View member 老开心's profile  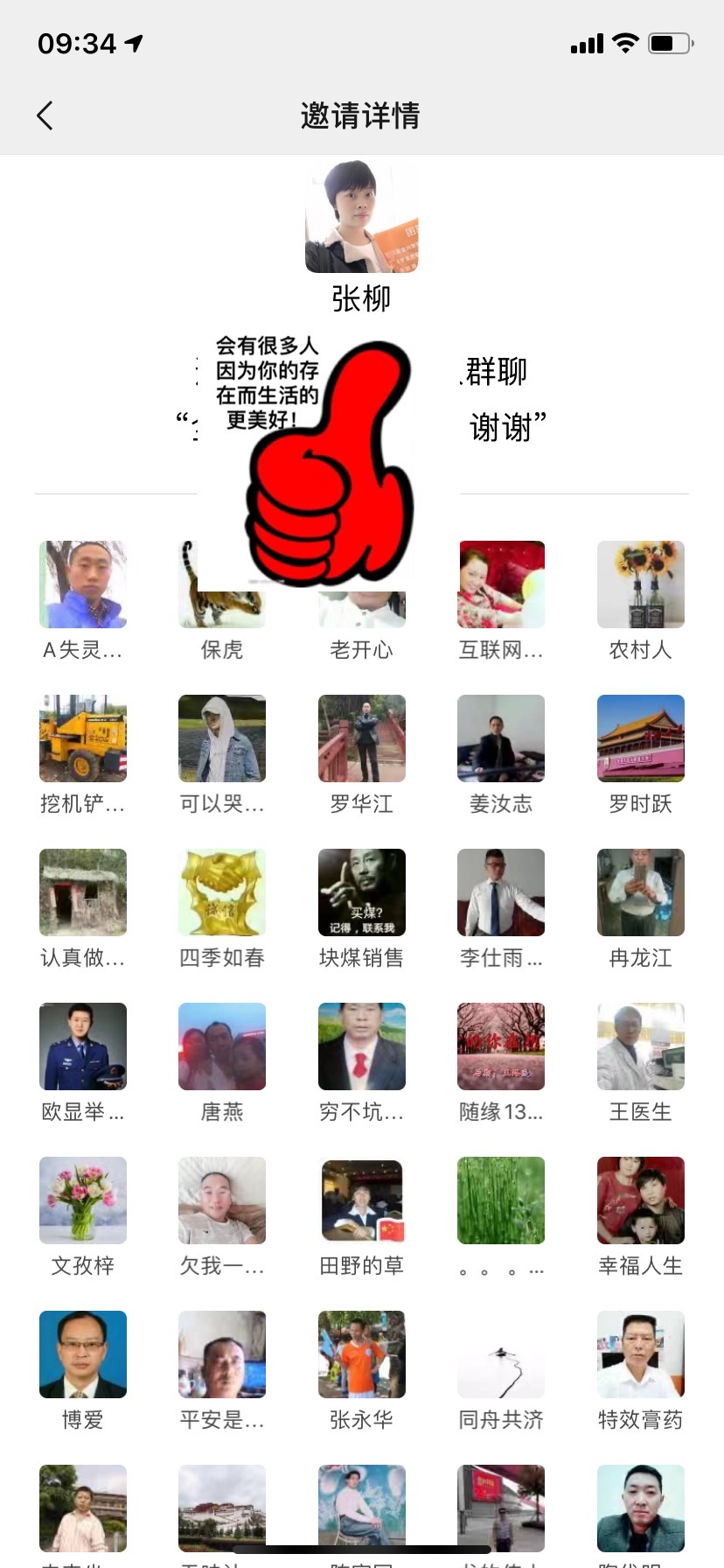pyautogui.click(x=361, y=612)
